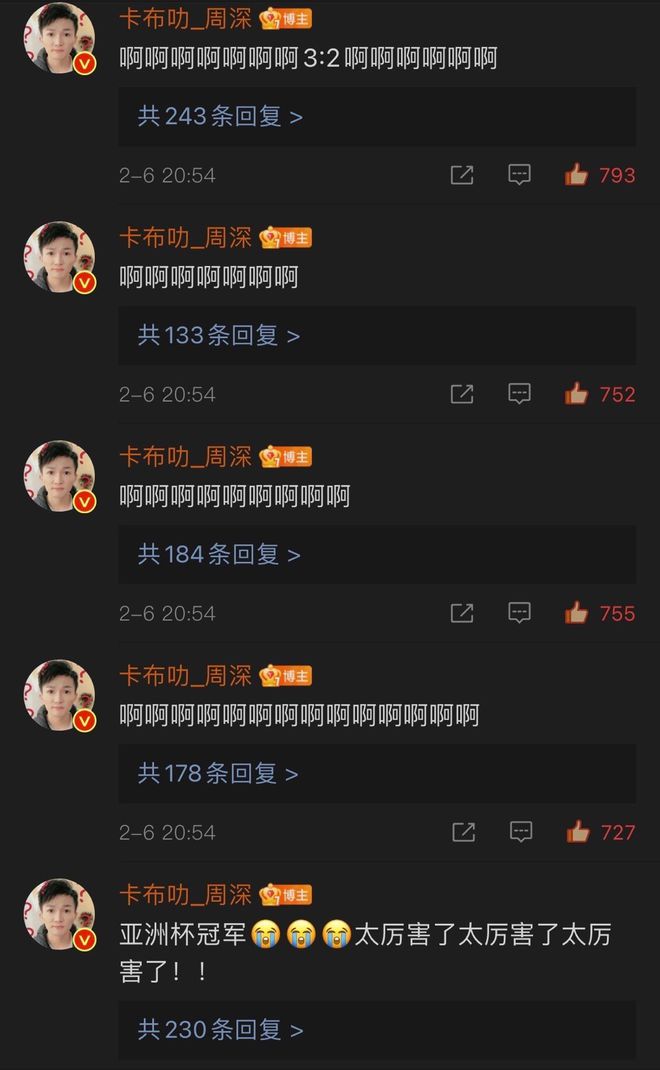Tap the avatar beside the 3:2 comment
Screen dimensions: 660x1070
[x=59, y=37]
